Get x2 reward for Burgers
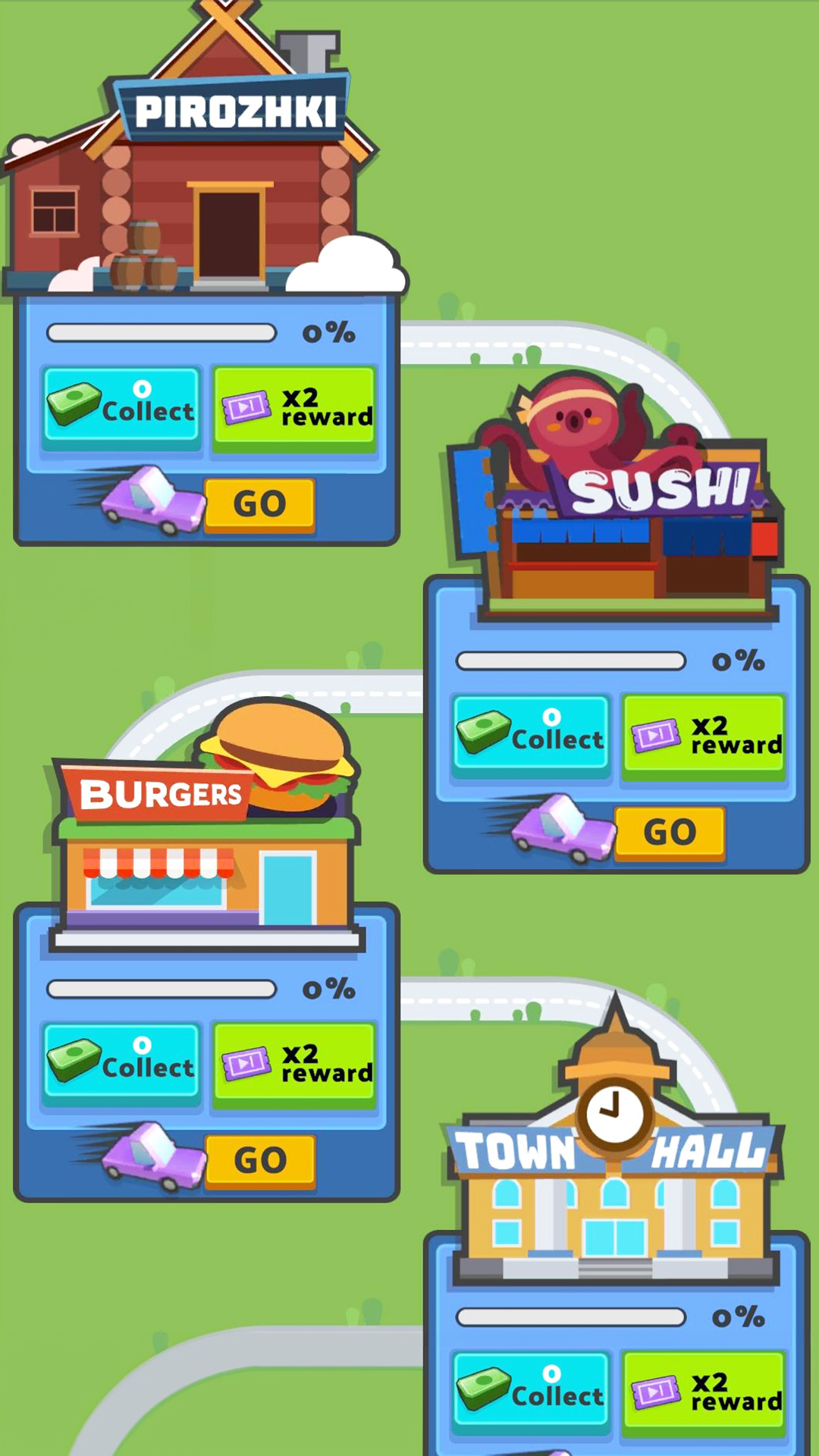Viewport: 819px width, 1456px height. (x=294, y=1064)
